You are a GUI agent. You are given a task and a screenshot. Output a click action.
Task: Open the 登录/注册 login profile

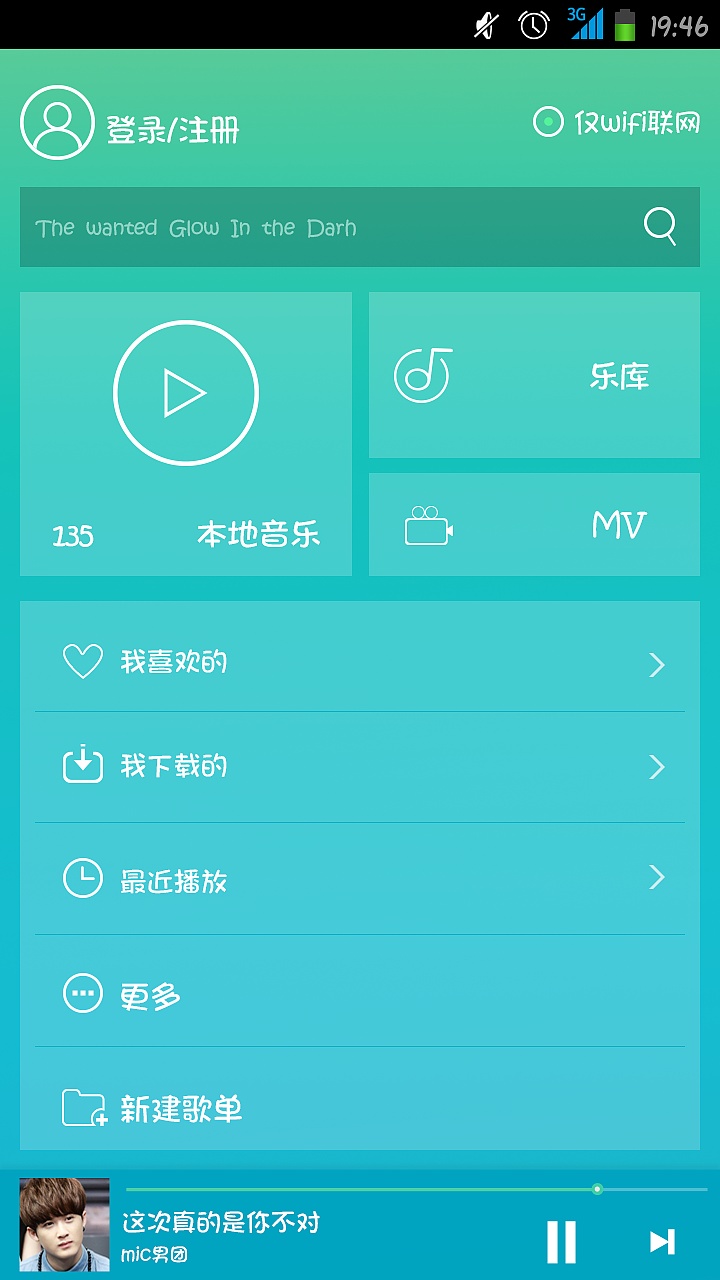[x=130, y=124]
